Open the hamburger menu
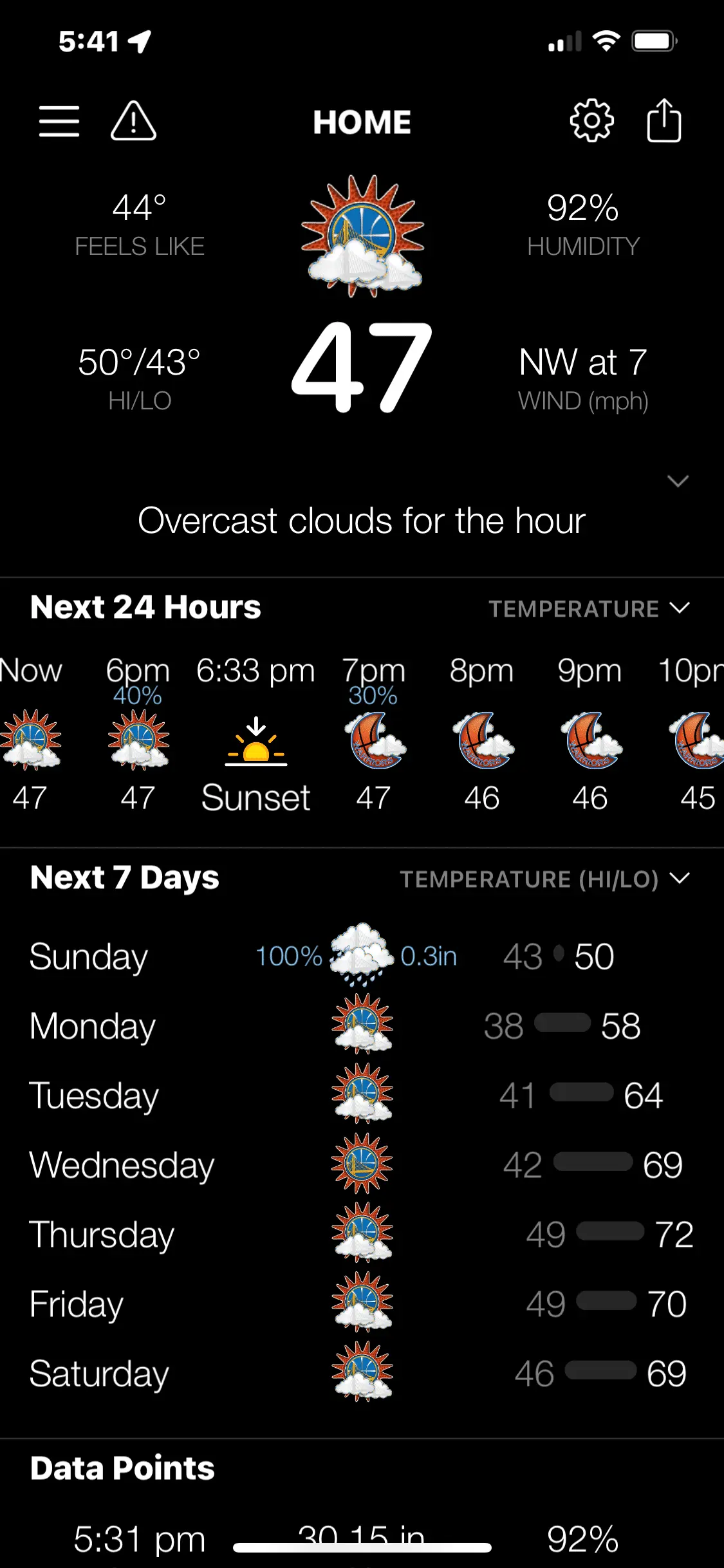The width and height of the screenshot is (724, 1568). [59, 122]
